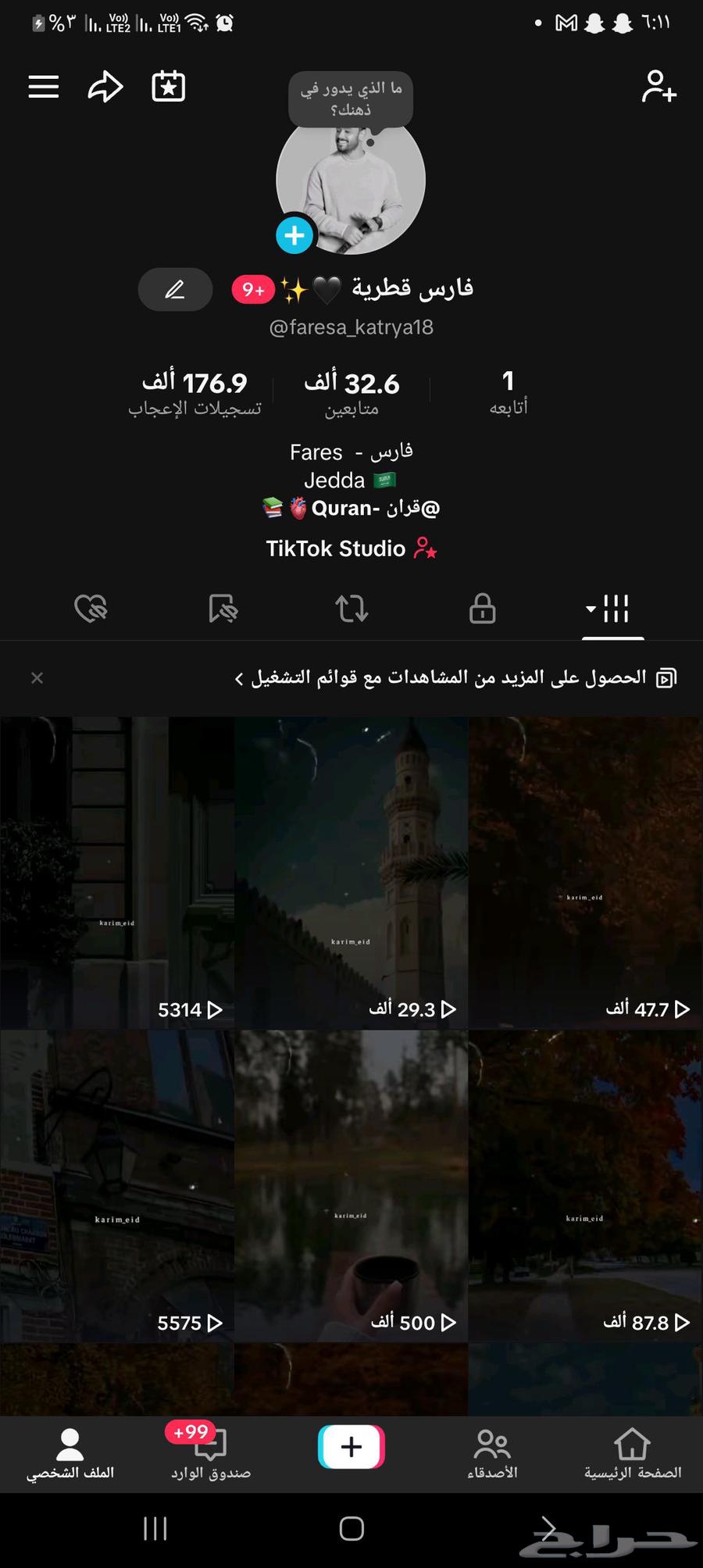
Task: Show the private videos tab
Action: (482, 609)
